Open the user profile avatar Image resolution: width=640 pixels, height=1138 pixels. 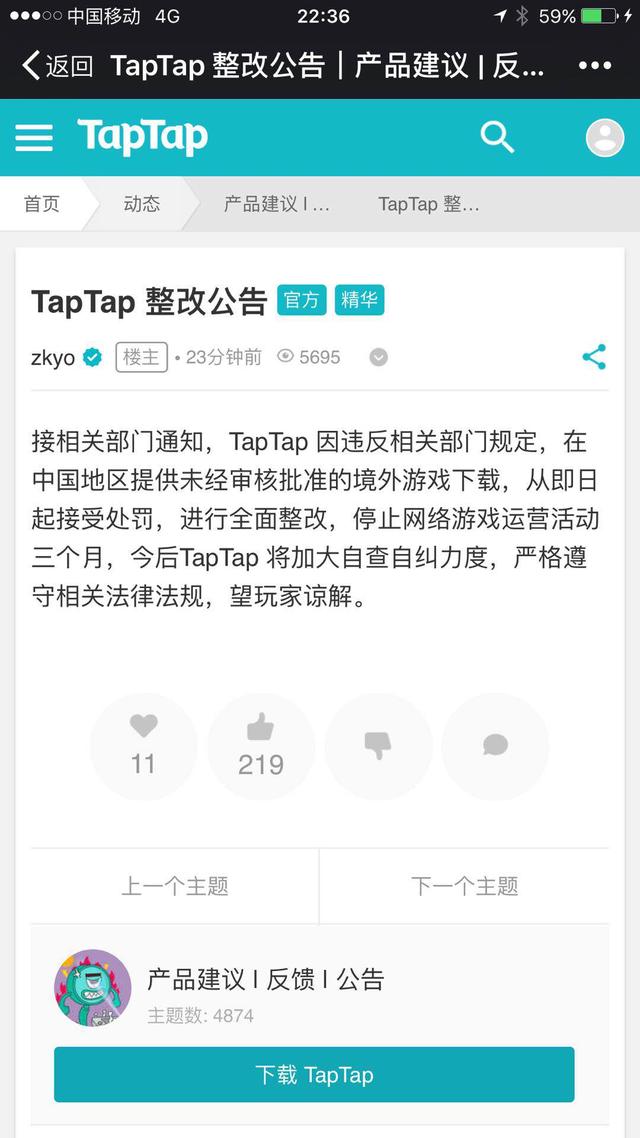click(604, 137)
